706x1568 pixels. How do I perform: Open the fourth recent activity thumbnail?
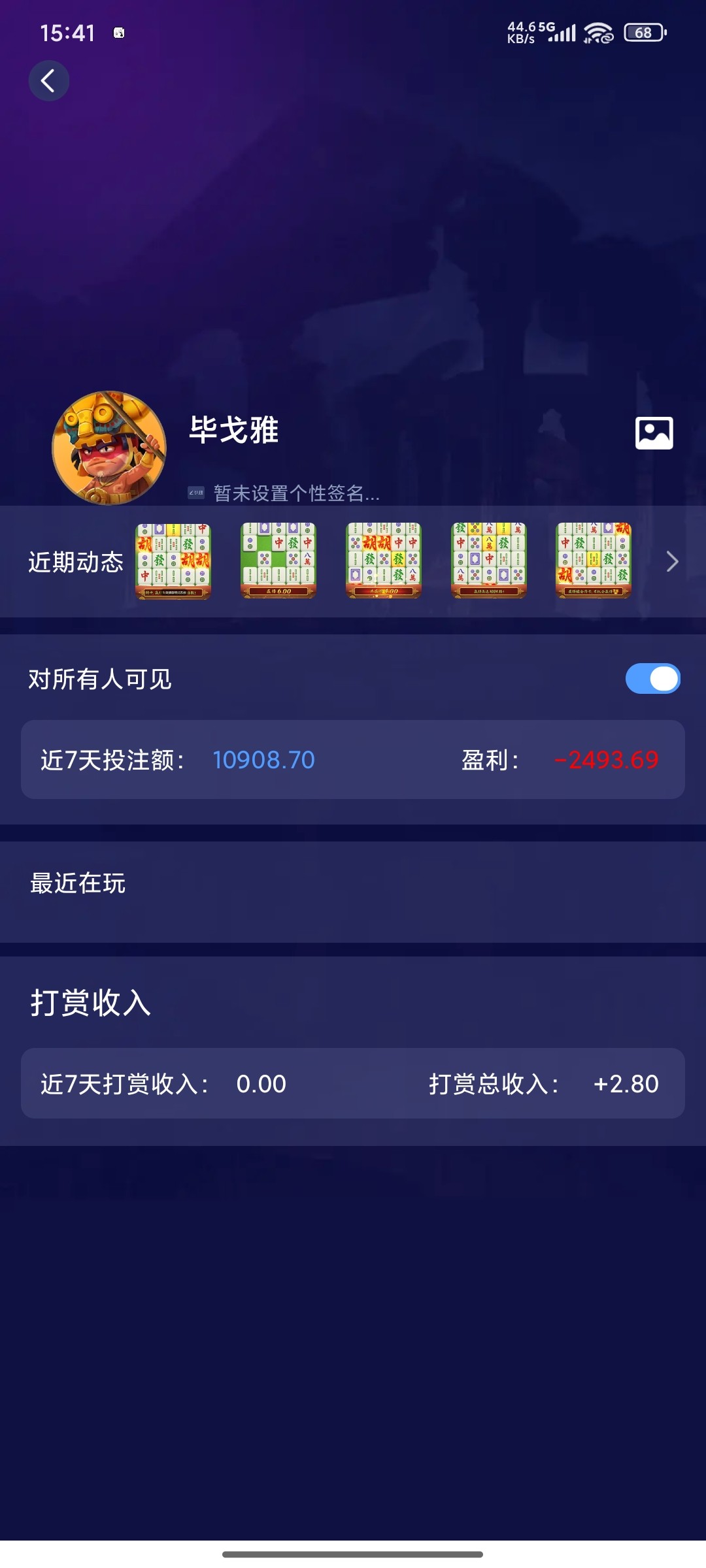pos(489,561)
